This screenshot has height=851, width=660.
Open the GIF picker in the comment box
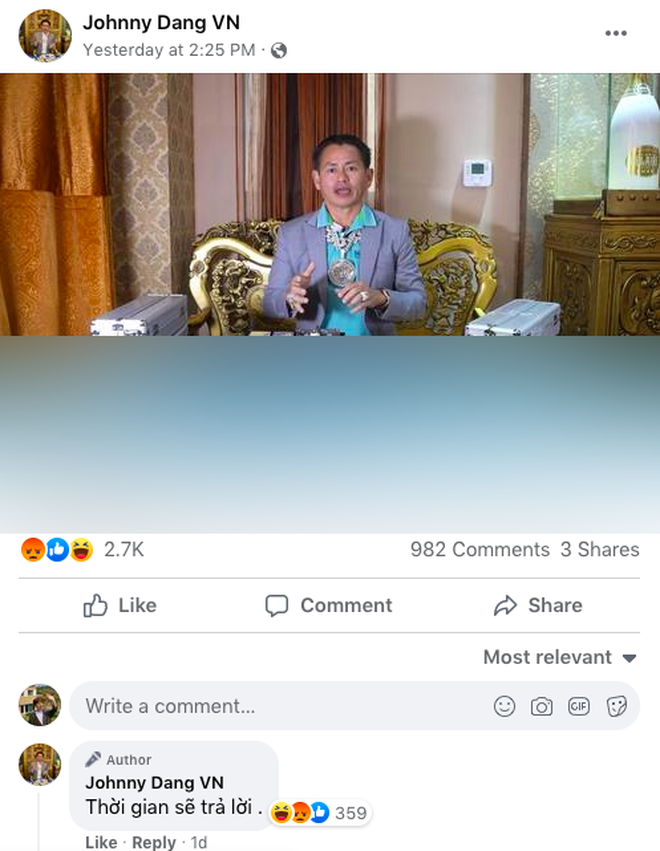(x=579, y=706)
